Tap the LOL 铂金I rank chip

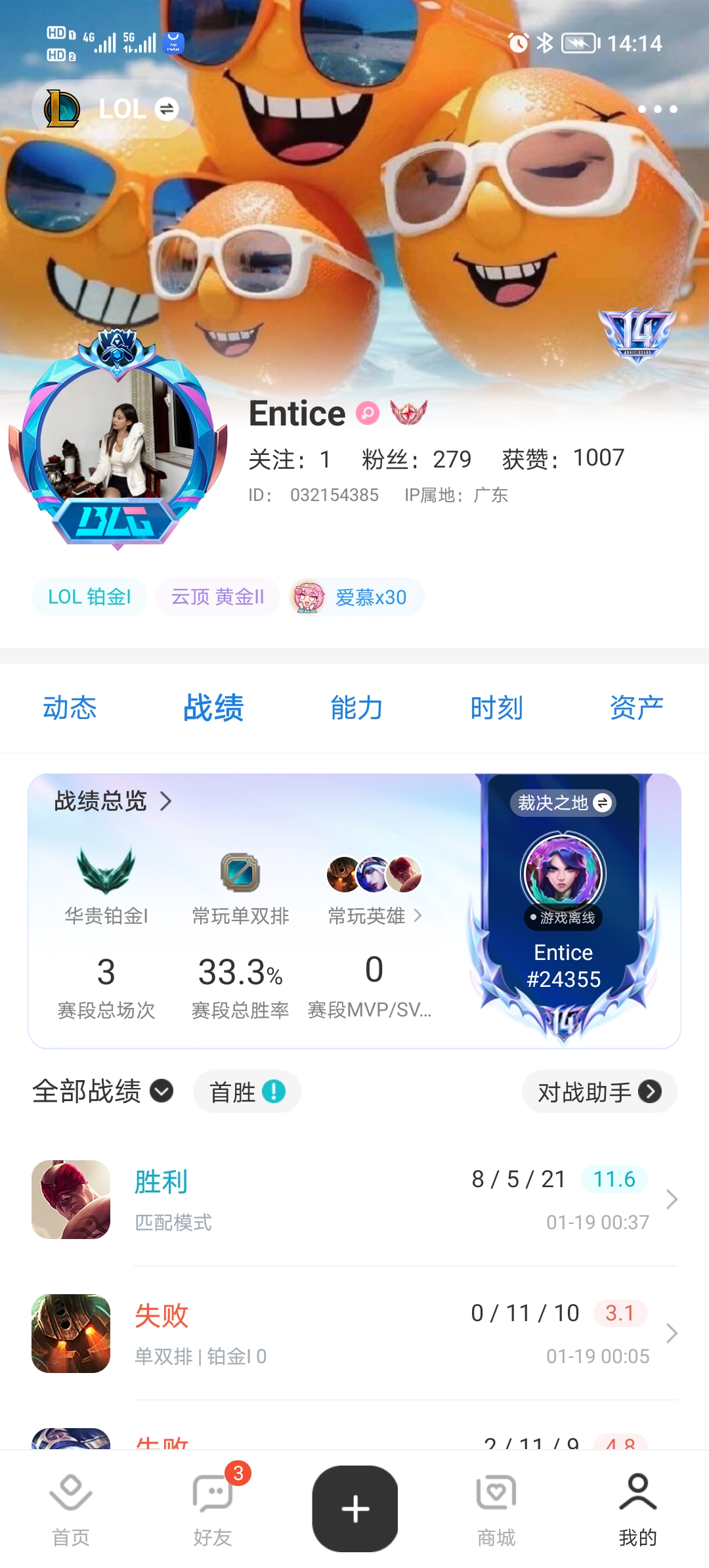tap(89, 597)
